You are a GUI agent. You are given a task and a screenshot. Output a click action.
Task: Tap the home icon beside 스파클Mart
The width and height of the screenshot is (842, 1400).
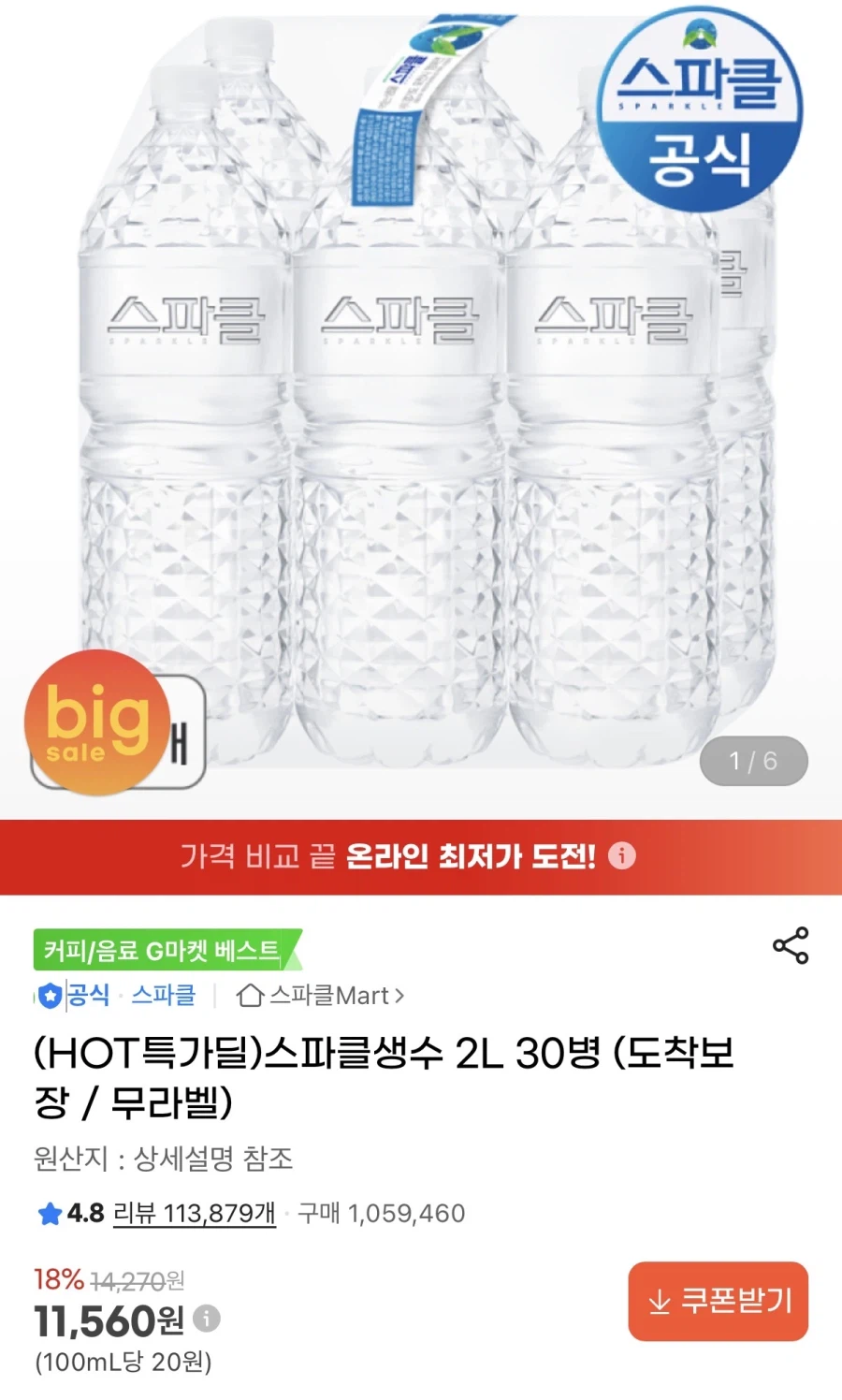tap(251, 995)
